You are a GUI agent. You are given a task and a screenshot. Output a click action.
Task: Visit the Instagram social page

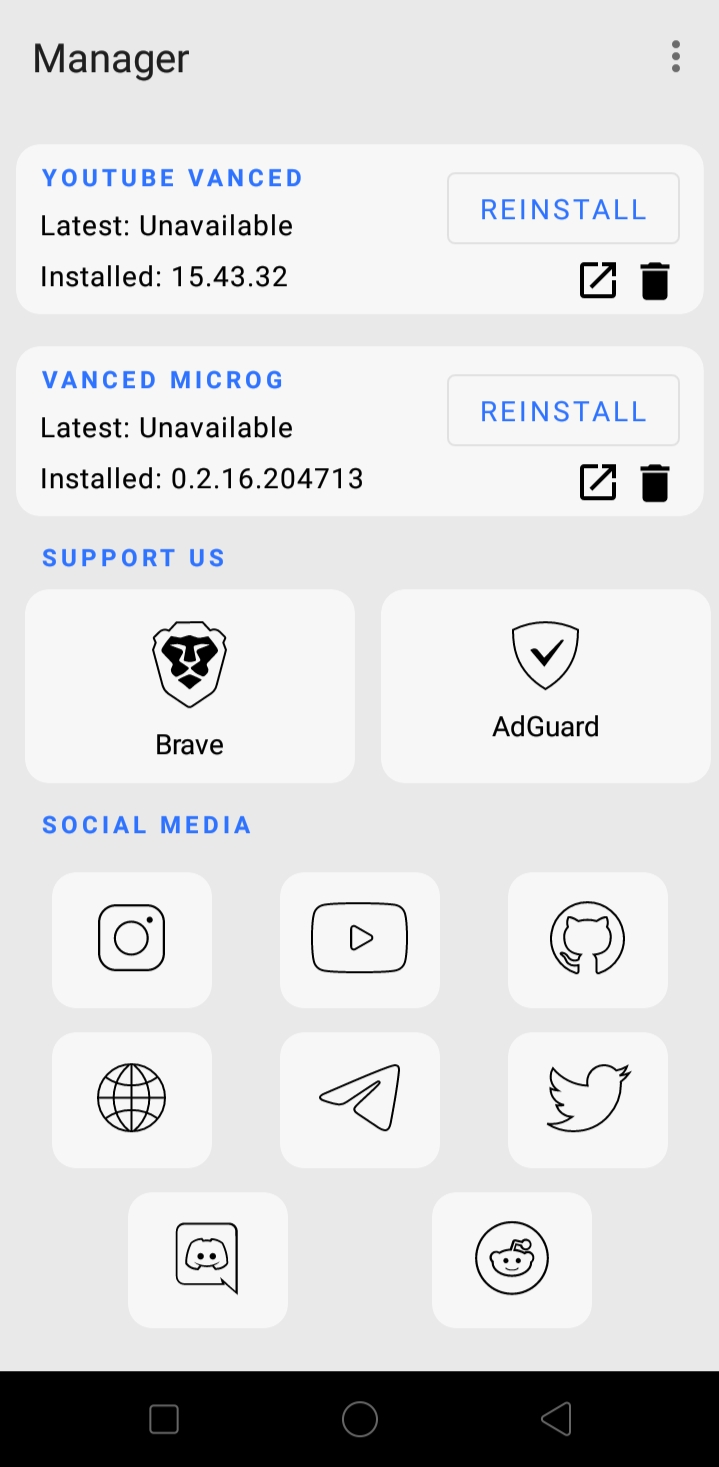coord(132,939)
